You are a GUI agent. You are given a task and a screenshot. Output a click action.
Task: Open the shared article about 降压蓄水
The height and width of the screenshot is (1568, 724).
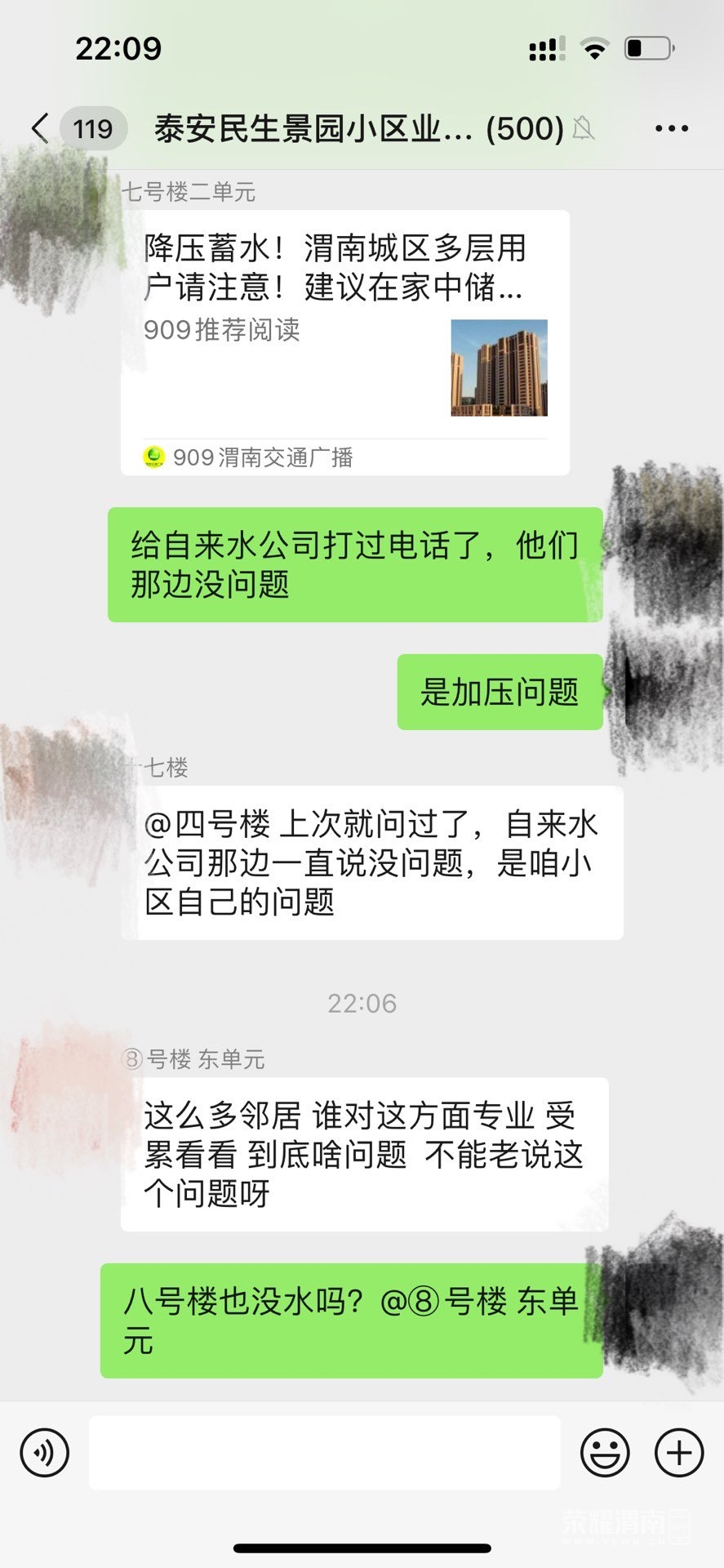click(x=344, y=343)
